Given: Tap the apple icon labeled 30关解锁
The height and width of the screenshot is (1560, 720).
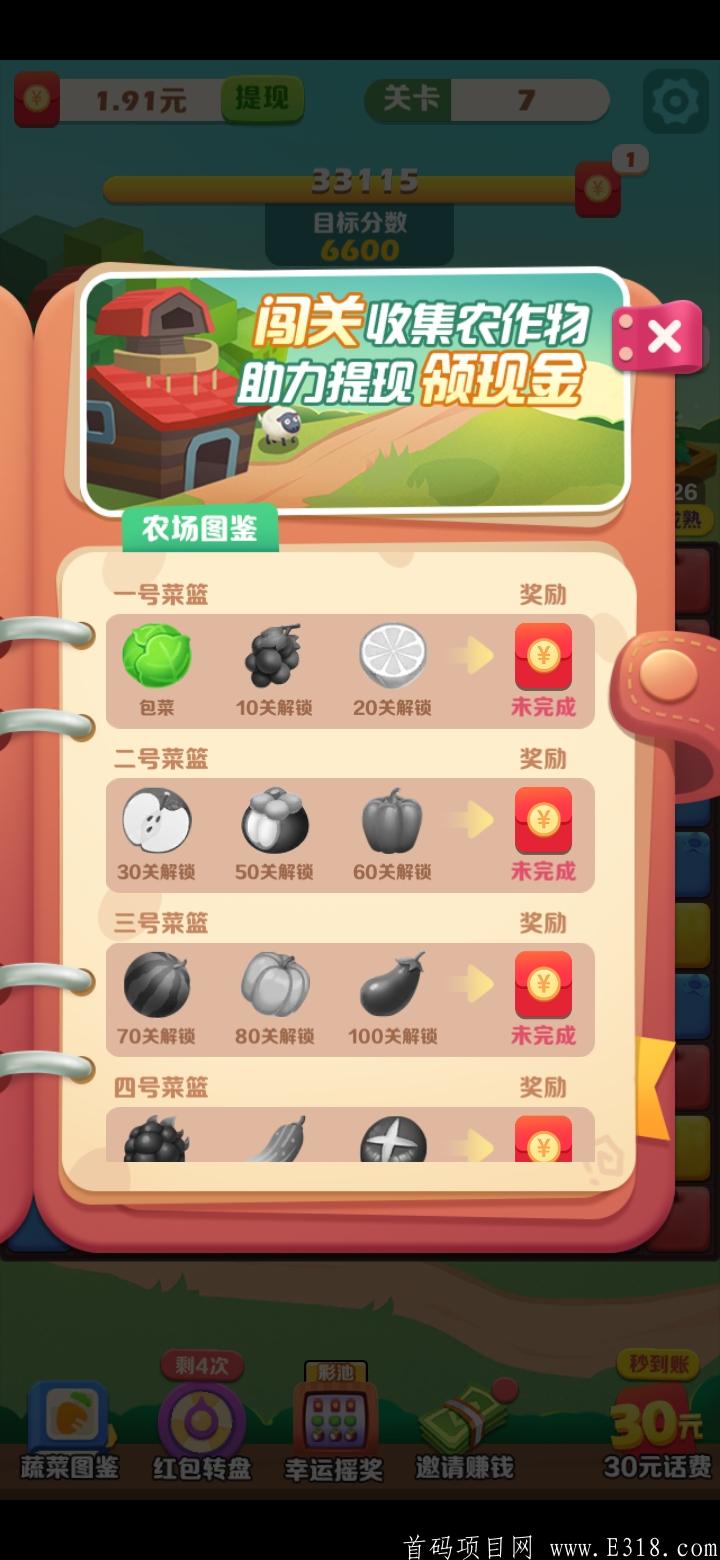Looking at the screenshot, I should click(x=157, y=820).
